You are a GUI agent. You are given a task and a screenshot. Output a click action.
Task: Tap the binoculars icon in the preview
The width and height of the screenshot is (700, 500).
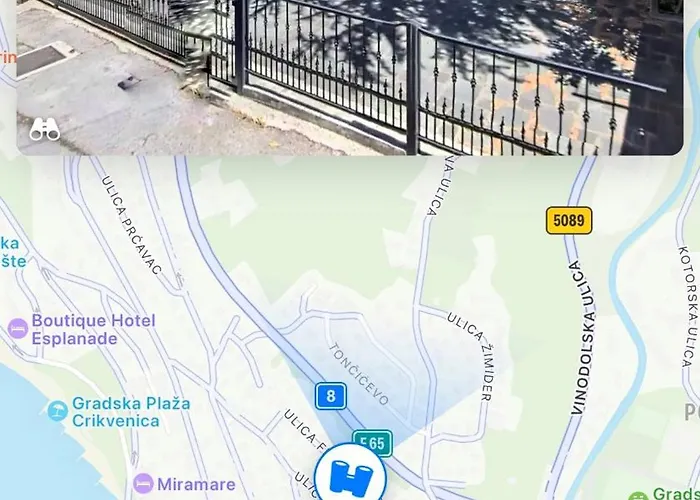pyautogui.click(x=44, y=129)
